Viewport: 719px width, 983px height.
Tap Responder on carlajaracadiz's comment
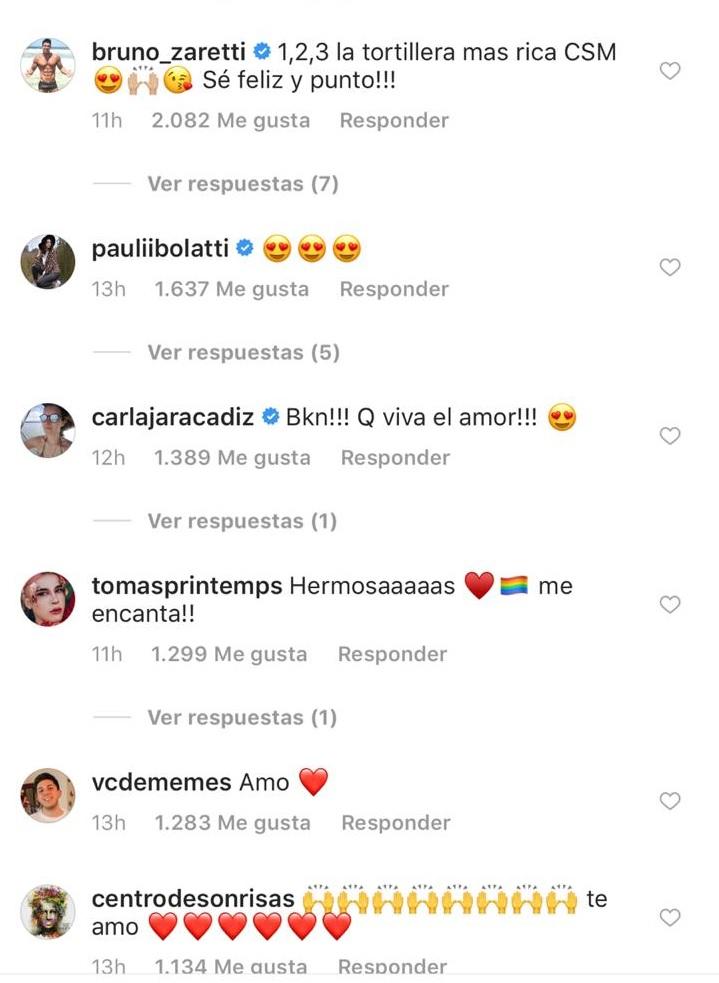[x=395, y=458]
